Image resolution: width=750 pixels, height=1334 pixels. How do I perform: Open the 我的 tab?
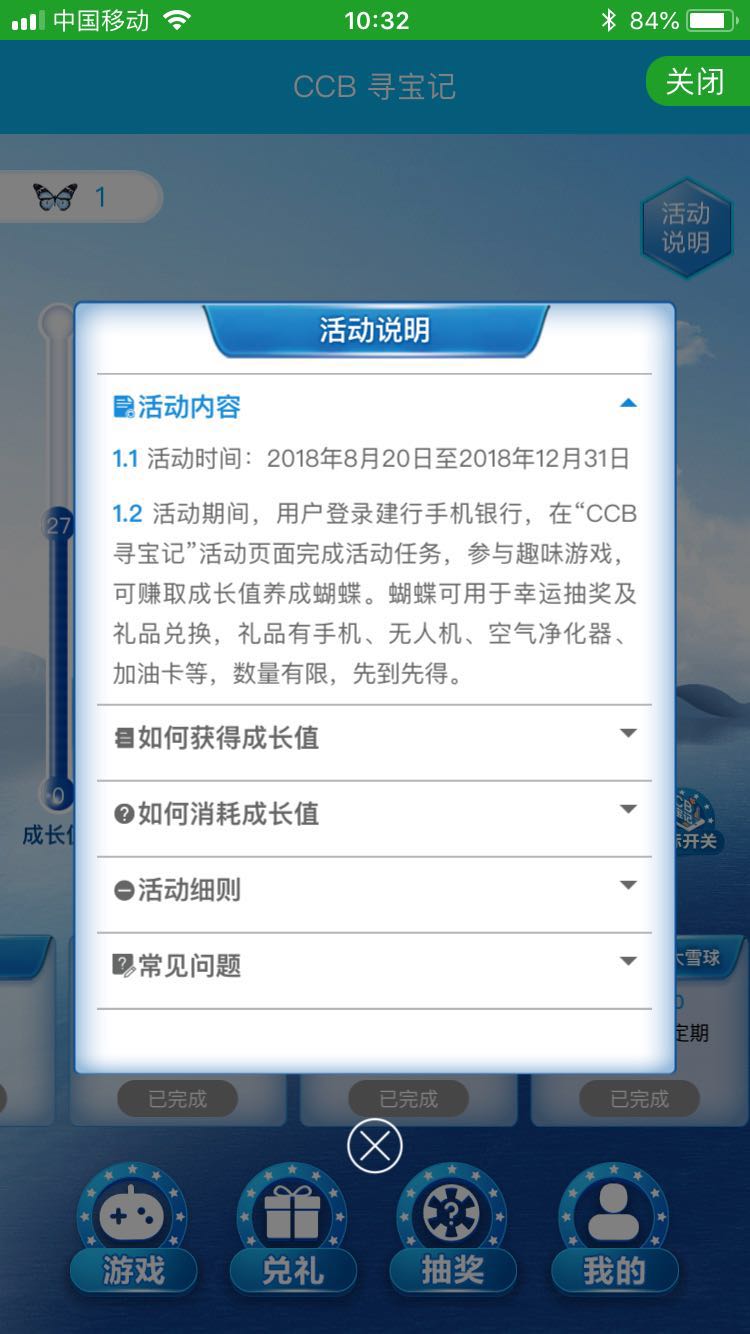614,1232
